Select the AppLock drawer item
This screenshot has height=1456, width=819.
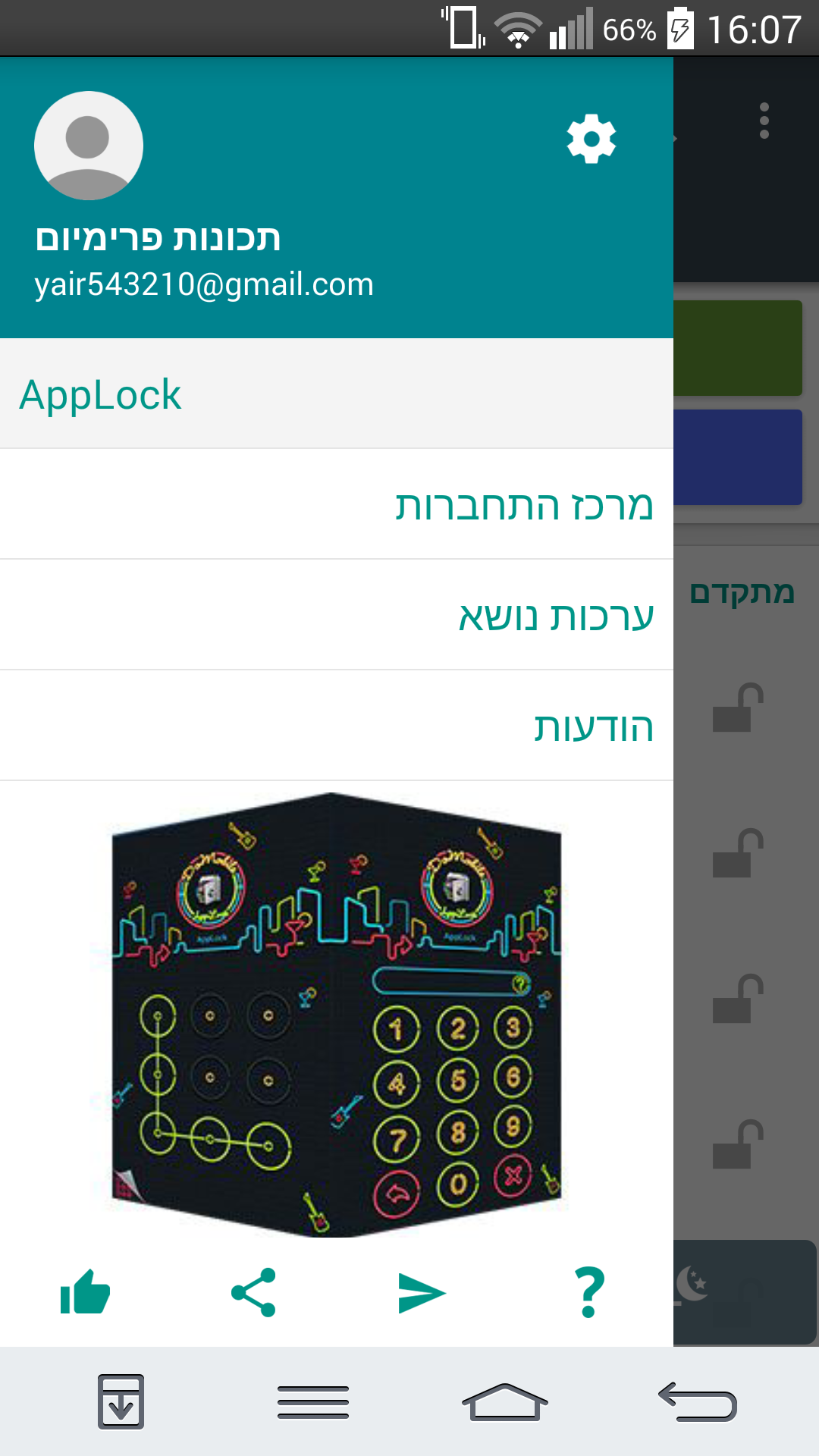tap(337, 394)
